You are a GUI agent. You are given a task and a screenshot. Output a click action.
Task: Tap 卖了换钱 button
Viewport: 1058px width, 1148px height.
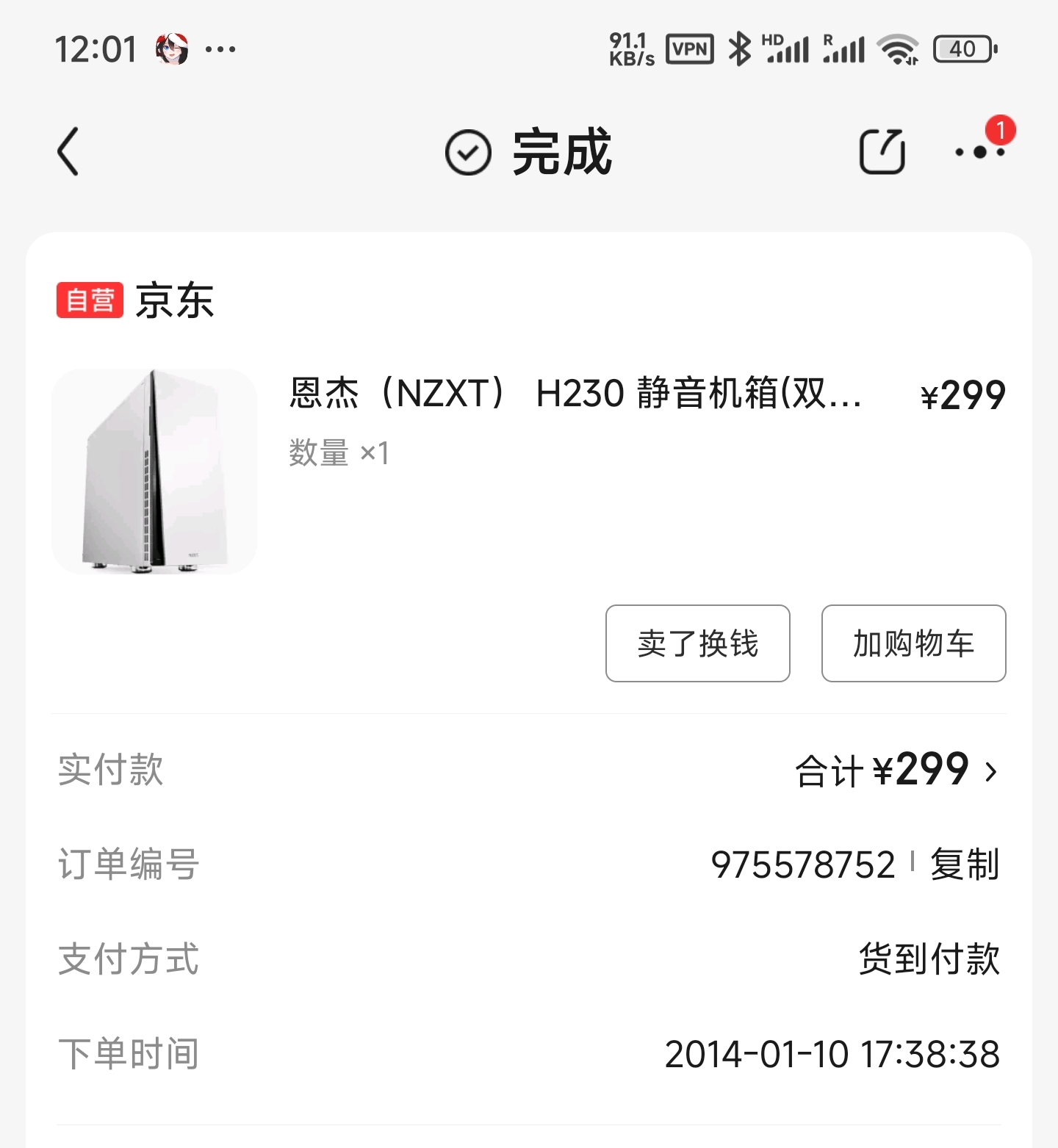pos(697,643)
